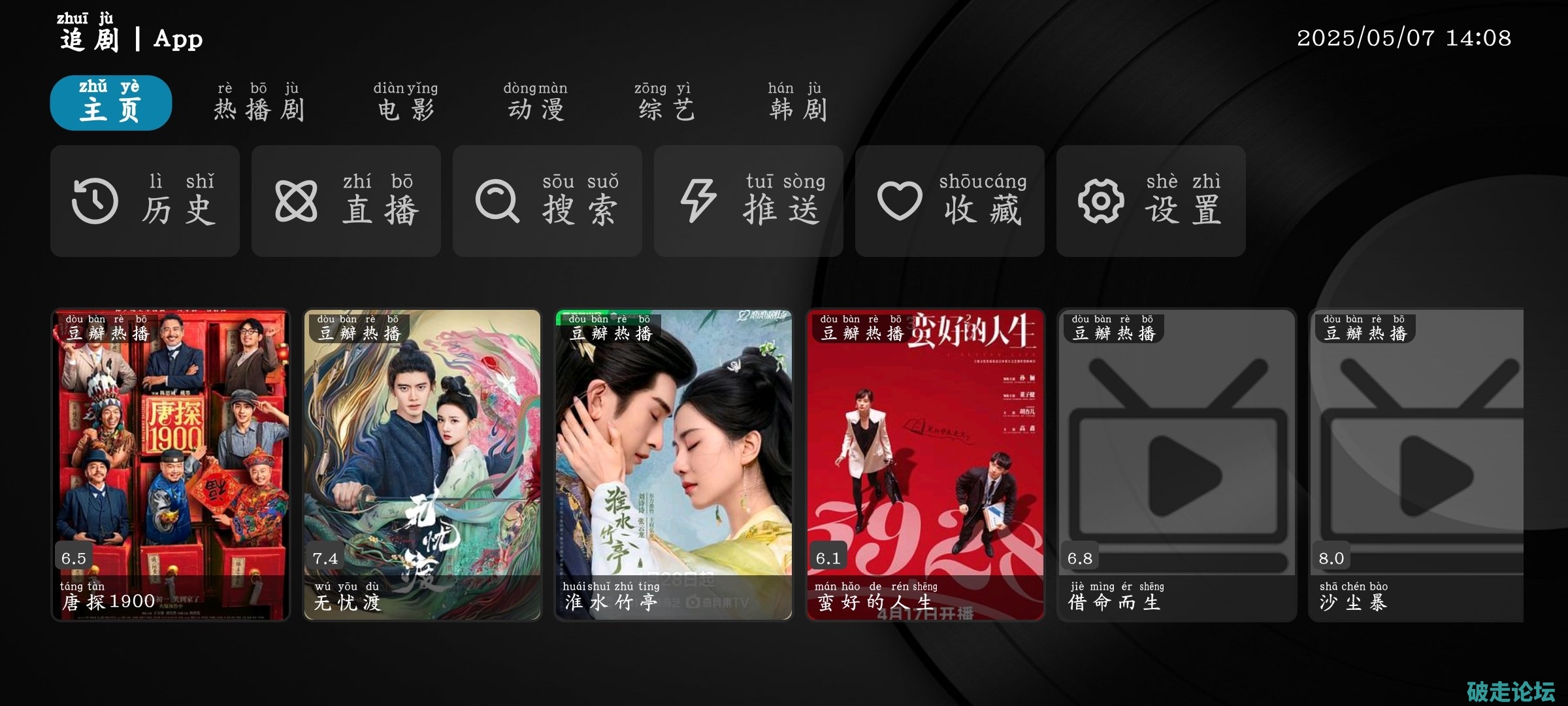Open the 无忧渡 drama card
Viewport: 1568px width, 706px height.
[422, 464]
